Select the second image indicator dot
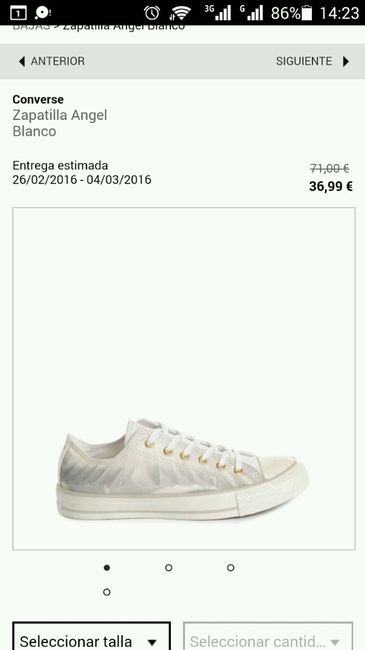365x650 pixels. (x=168, y=568)
